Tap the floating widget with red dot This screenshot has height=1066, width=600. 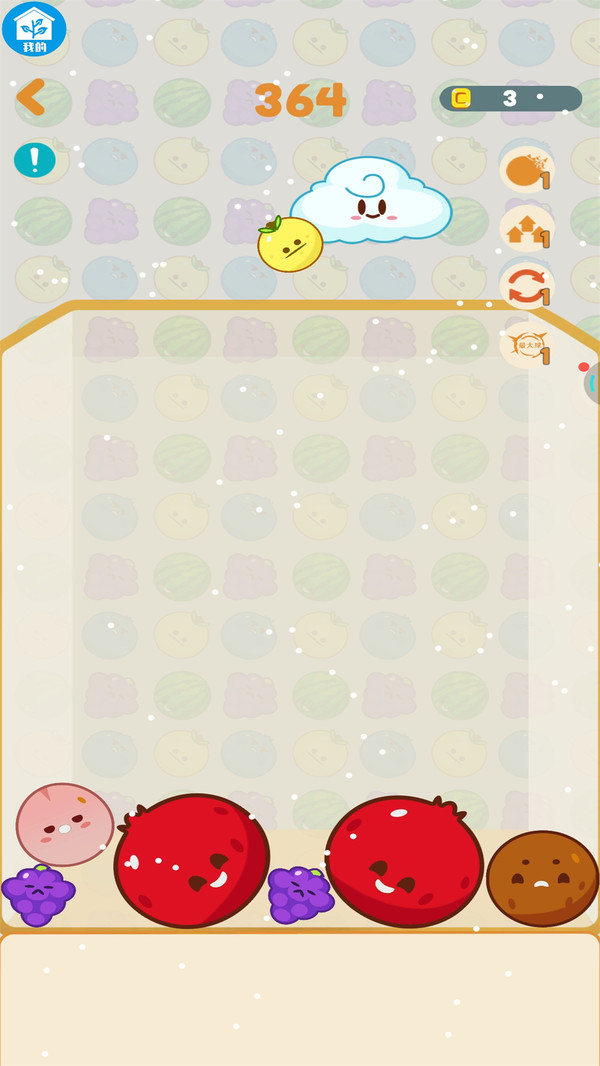click(x=591, y=382)
